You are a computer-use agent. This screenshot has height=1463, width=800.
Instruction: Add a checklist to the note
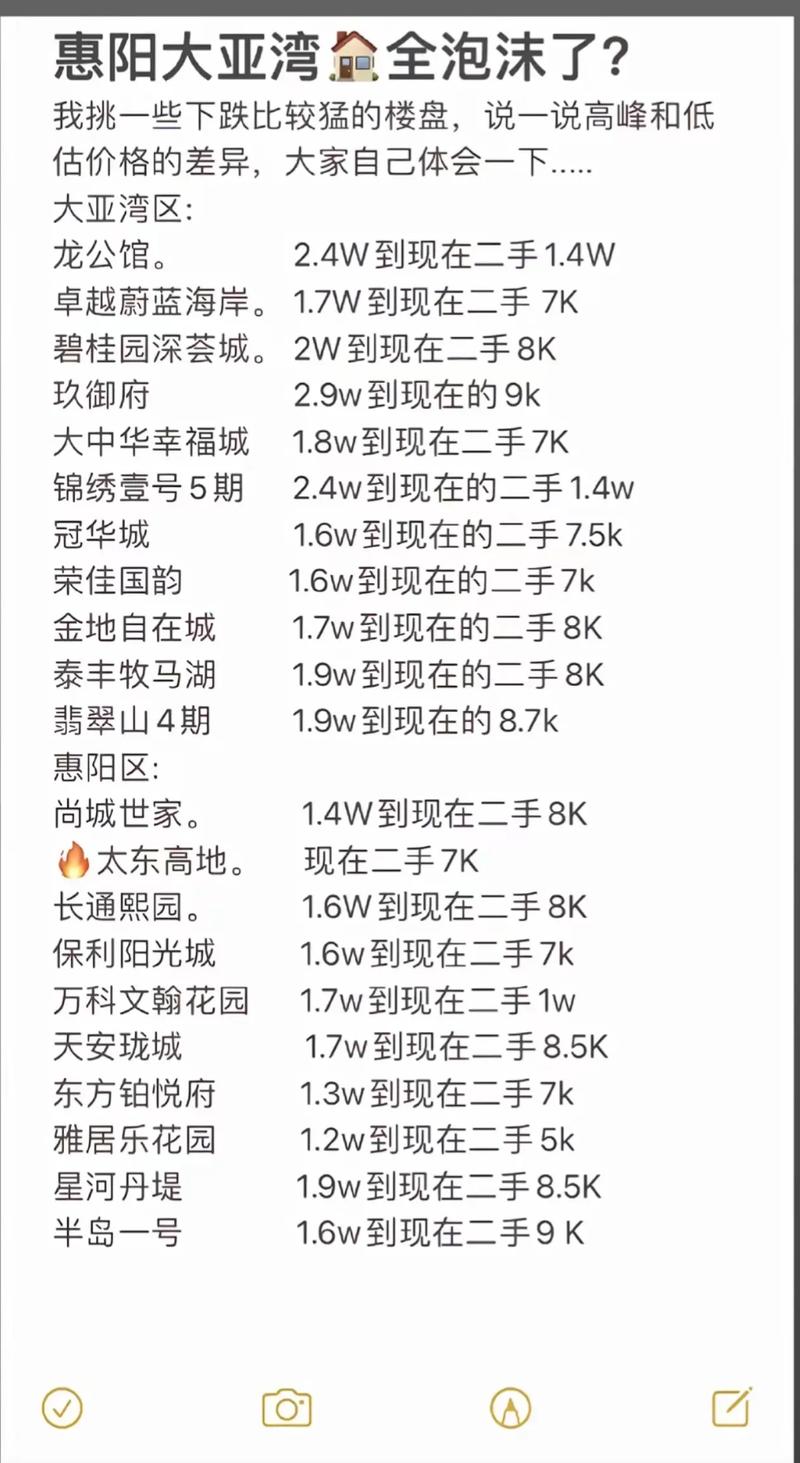click(62, 1408)
